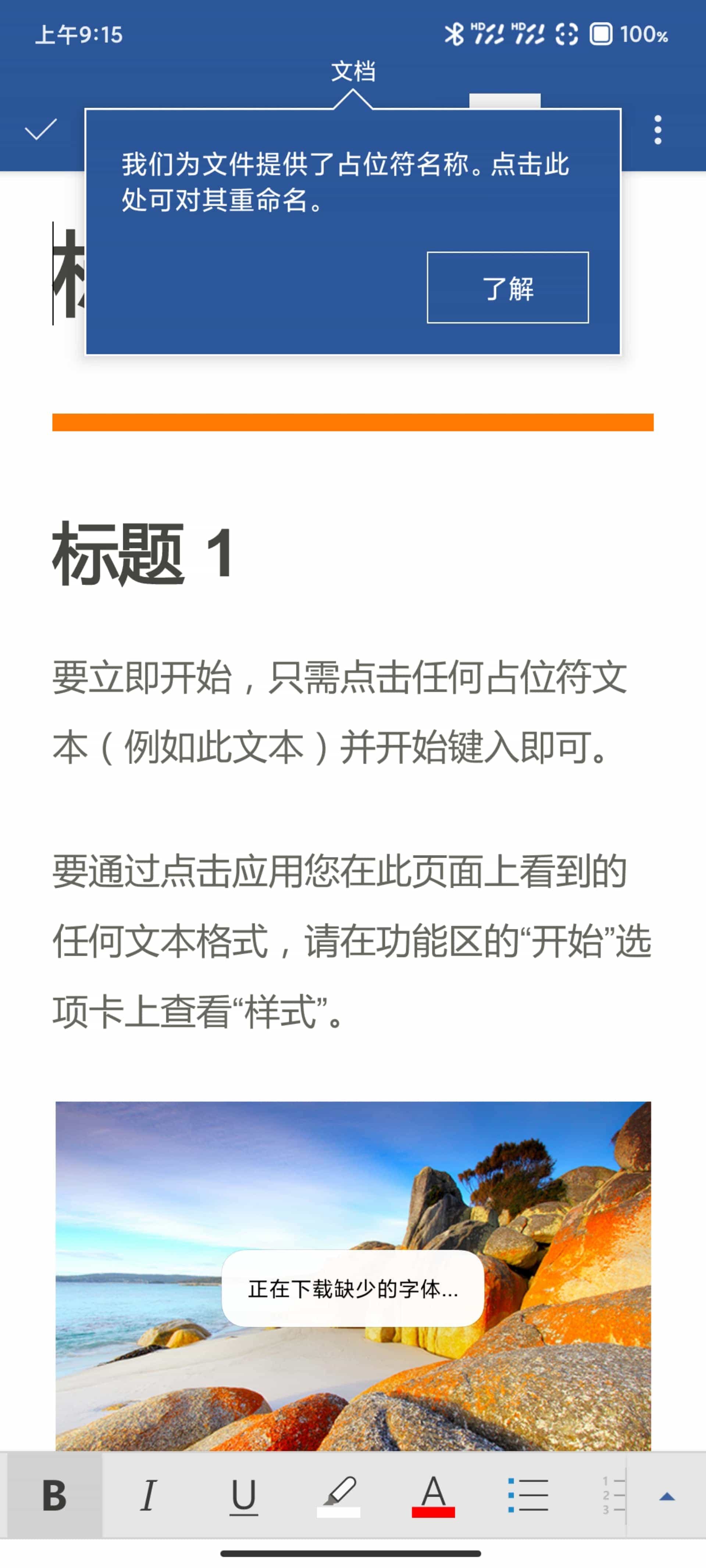Screen dimensions: 706x1568
Task: Expand the formatting ribbon with the arrow
Action: coord(667,1496)
